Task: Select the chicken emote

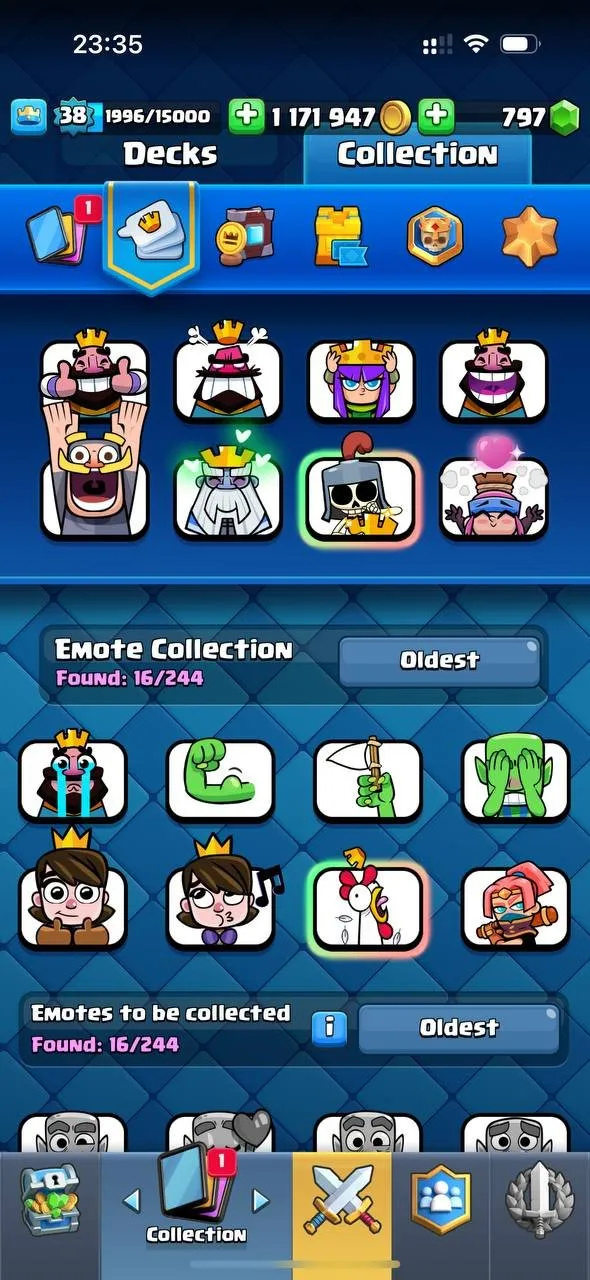Action: coord(367,906)
